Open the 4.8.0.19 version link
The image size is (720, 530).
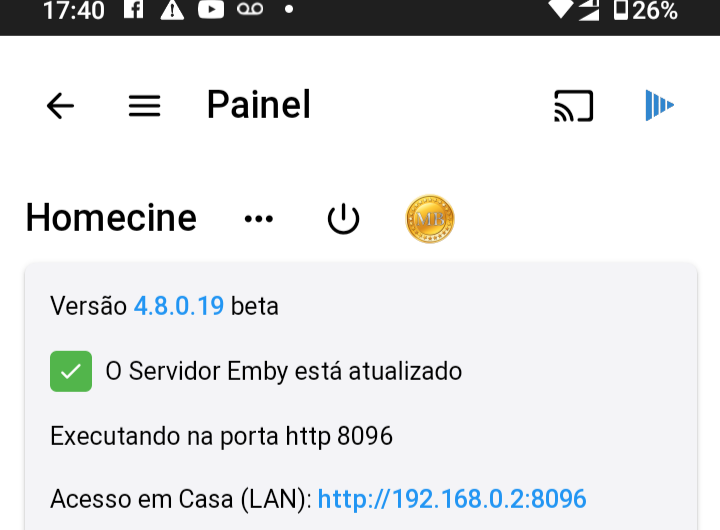(x=179, y=306)
